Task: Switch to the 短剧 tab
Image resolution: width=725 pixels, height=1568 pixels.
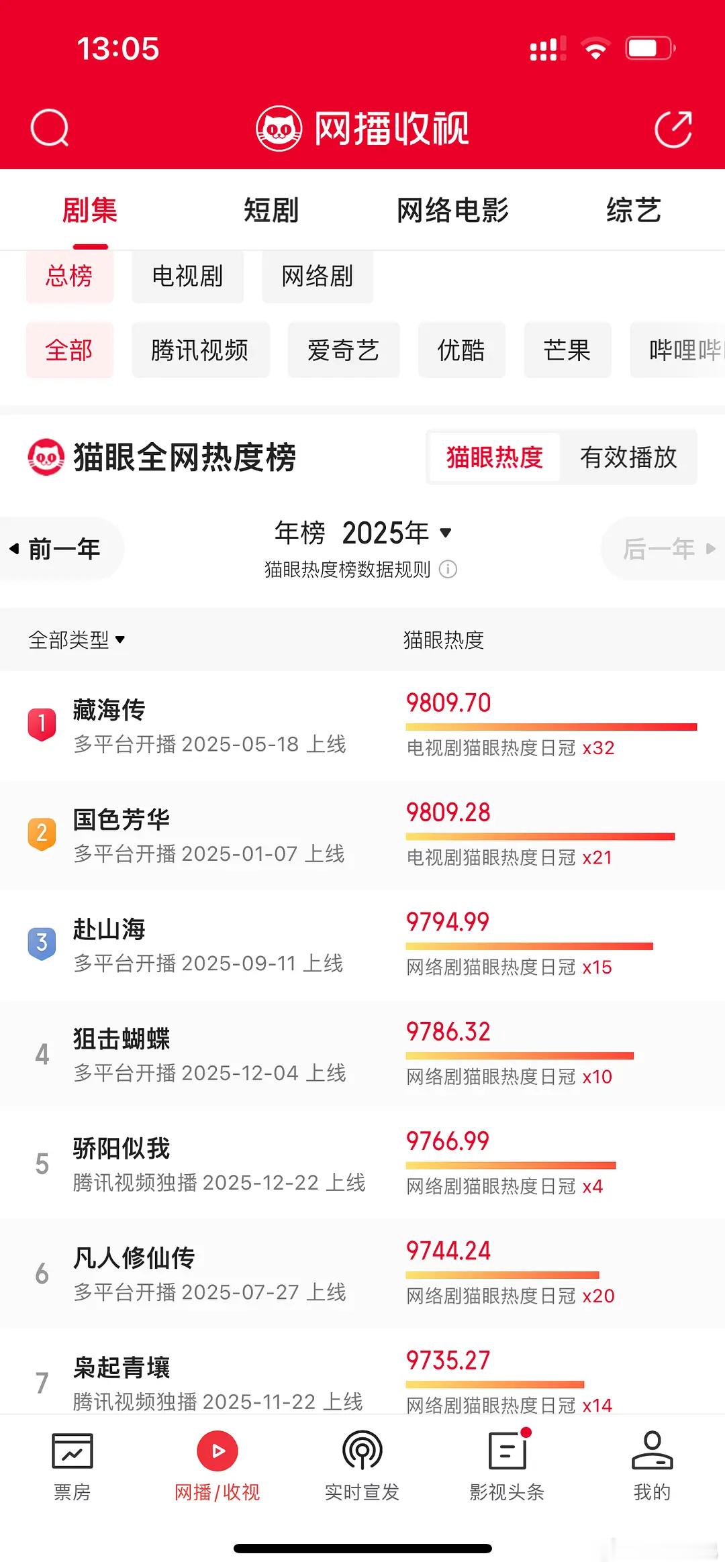Action: 271,211
